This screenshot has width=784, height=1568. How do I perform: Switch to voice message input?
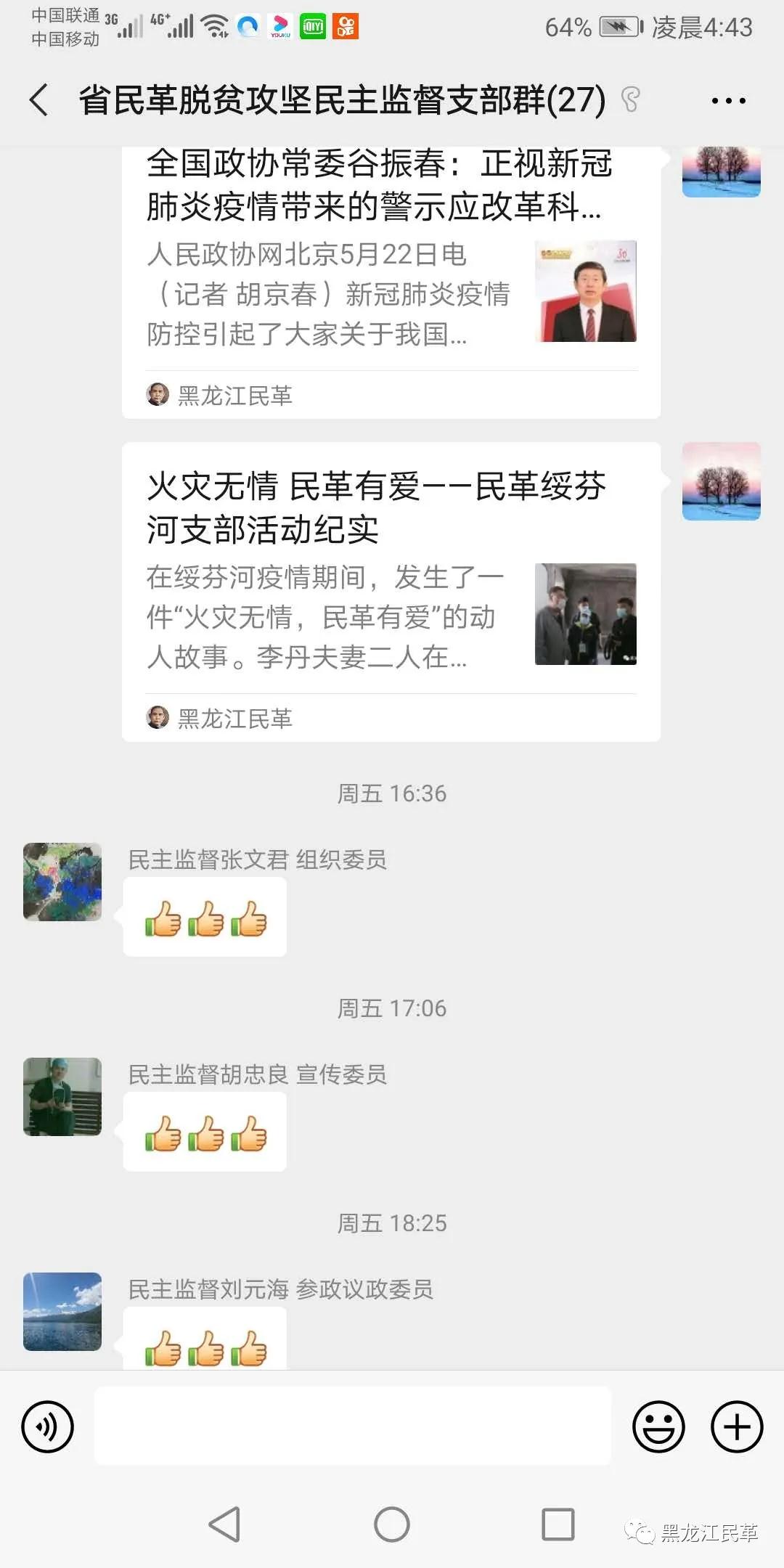[x=48, y=1426]
